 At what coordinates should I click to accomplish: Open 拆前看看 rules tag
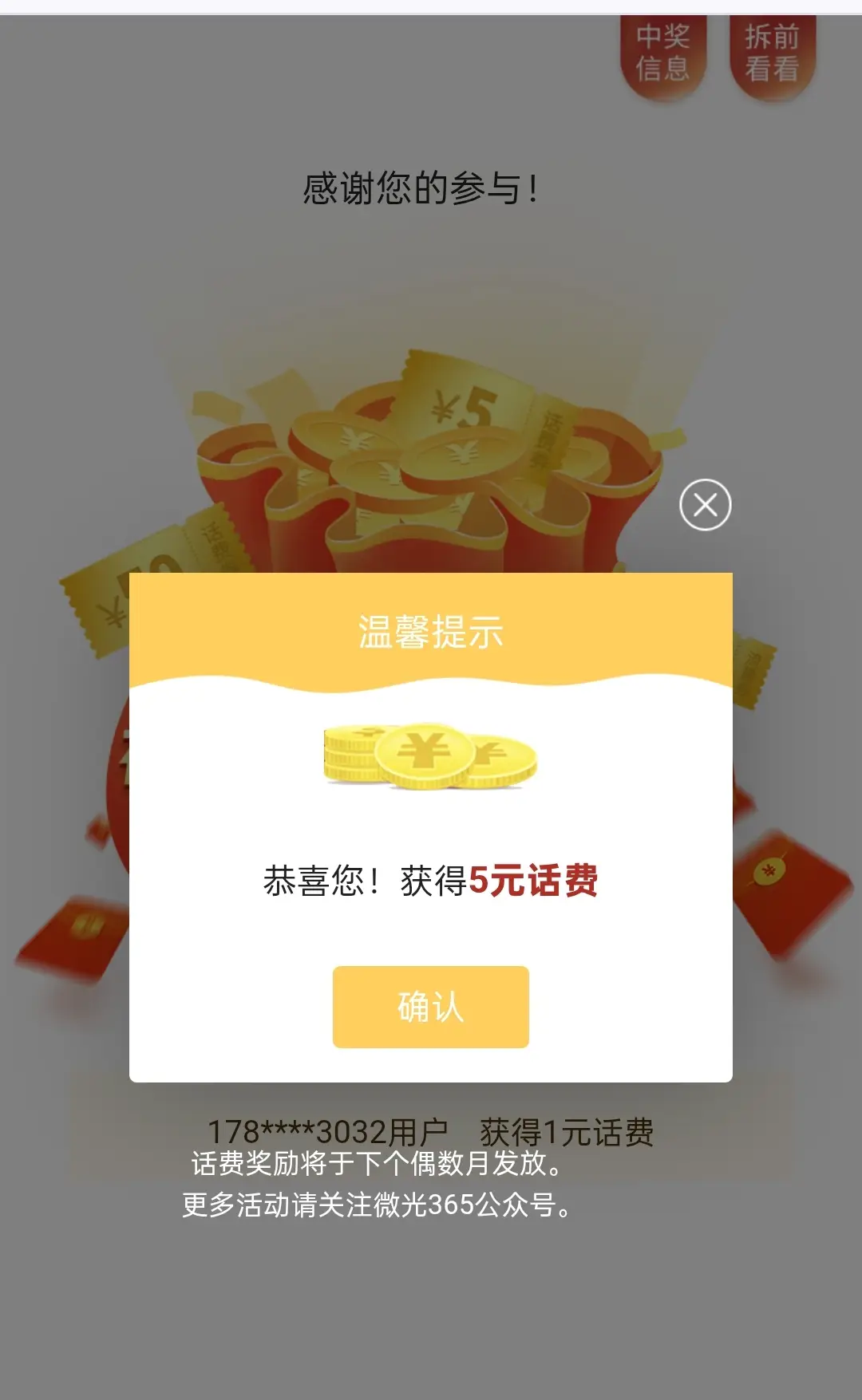pos(771,53)
